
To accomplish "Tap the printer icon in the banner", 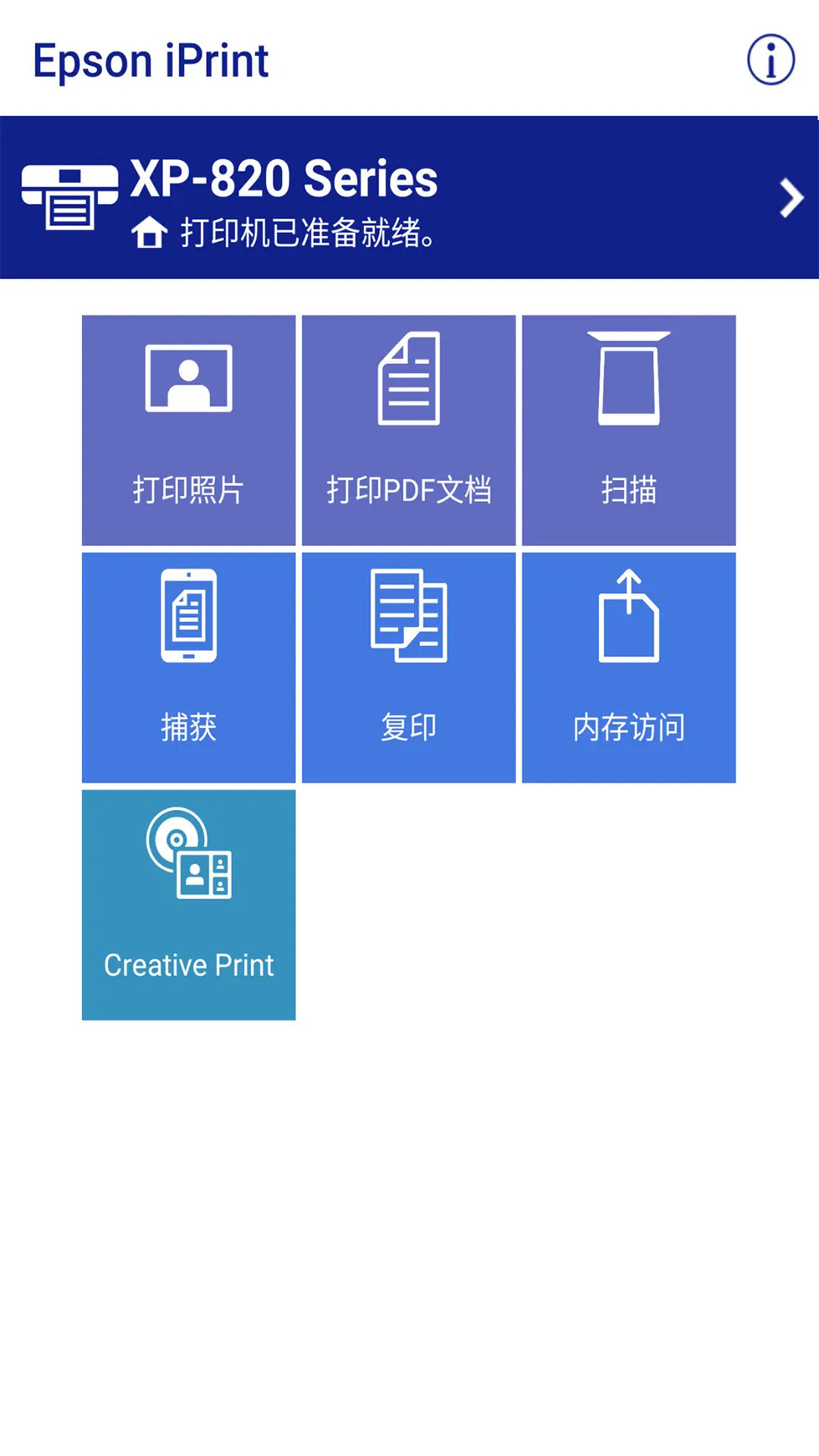I will 67,196.
